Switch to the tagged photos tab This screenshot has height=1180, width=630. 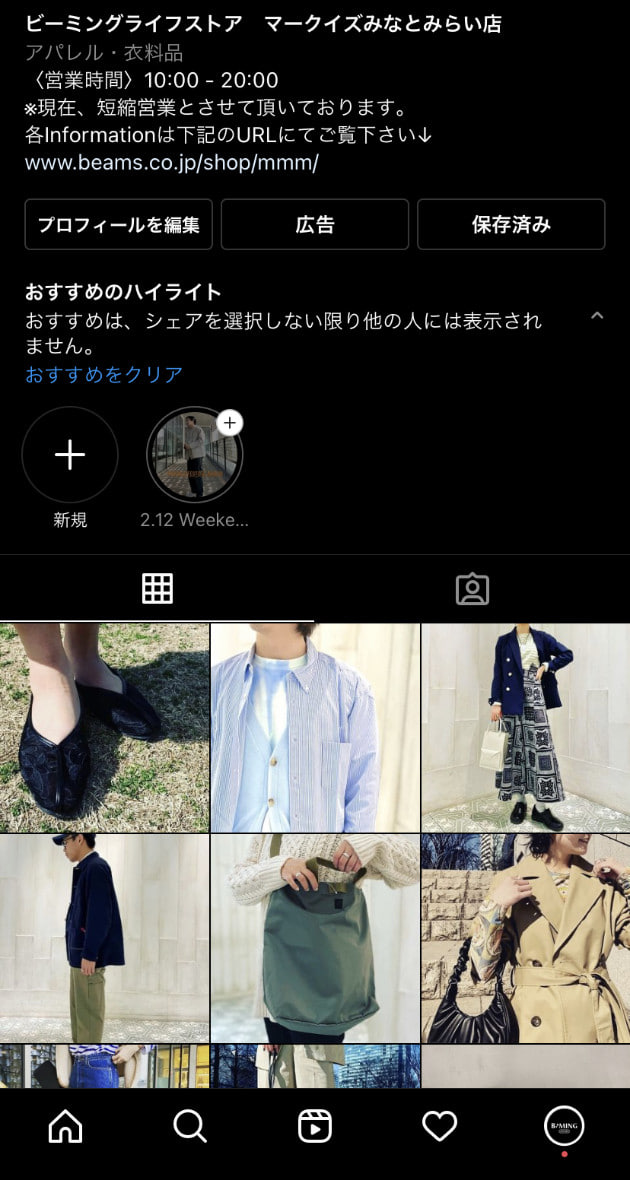pos(472,589)
